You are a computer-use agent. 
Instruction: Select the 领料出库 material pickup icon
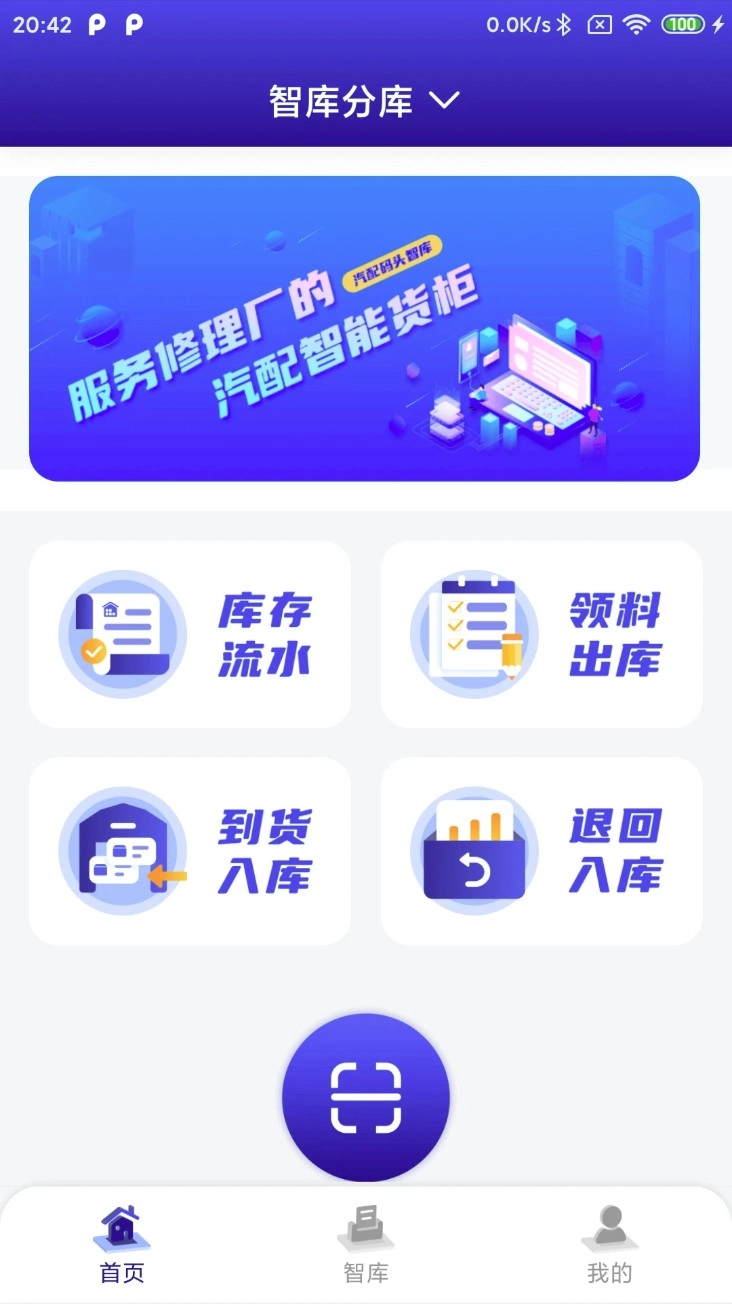coord(473,632)
